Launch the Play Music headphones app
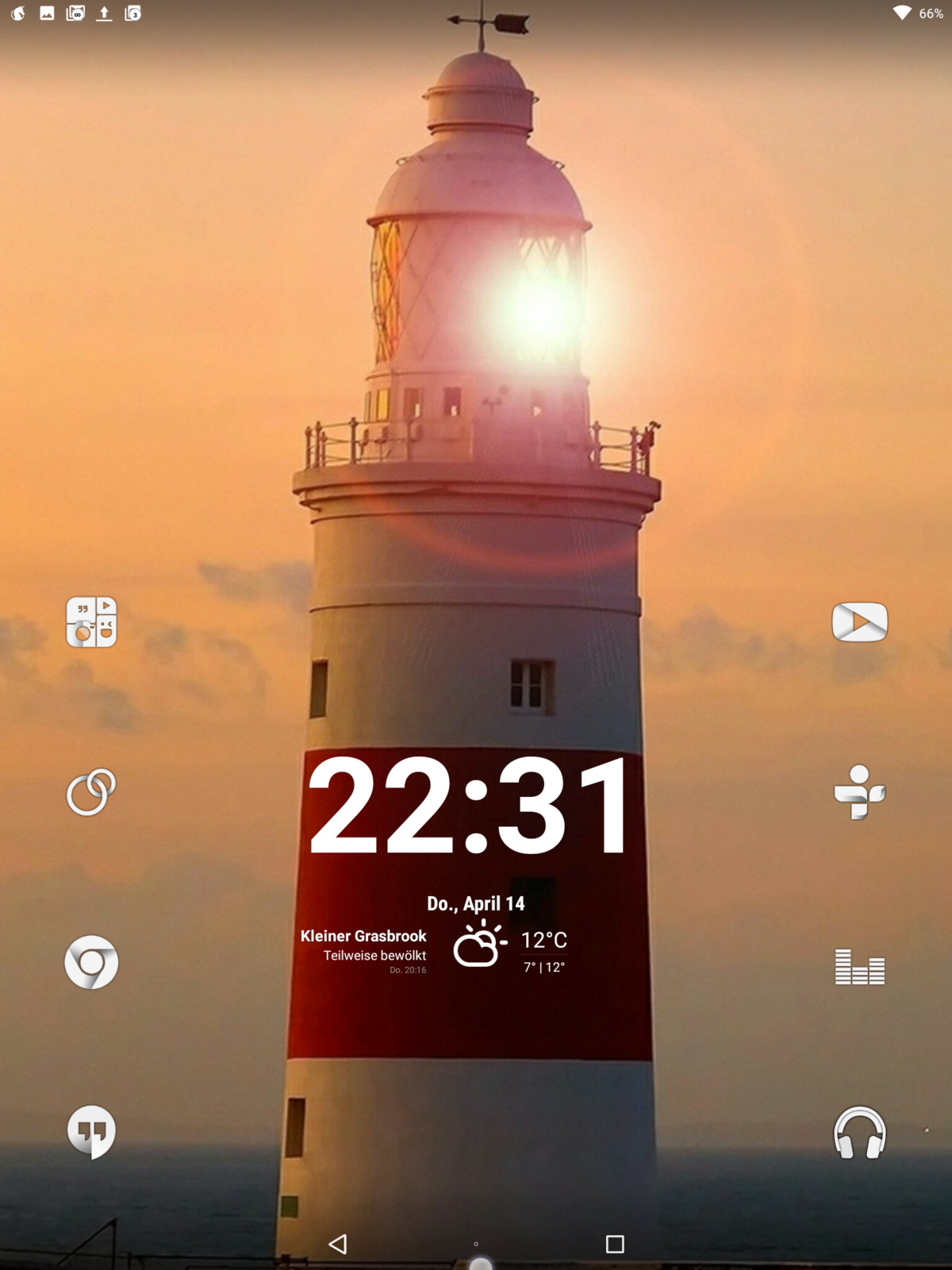952x1270 pixels. pyautogui.click(x=859, y=1133)
